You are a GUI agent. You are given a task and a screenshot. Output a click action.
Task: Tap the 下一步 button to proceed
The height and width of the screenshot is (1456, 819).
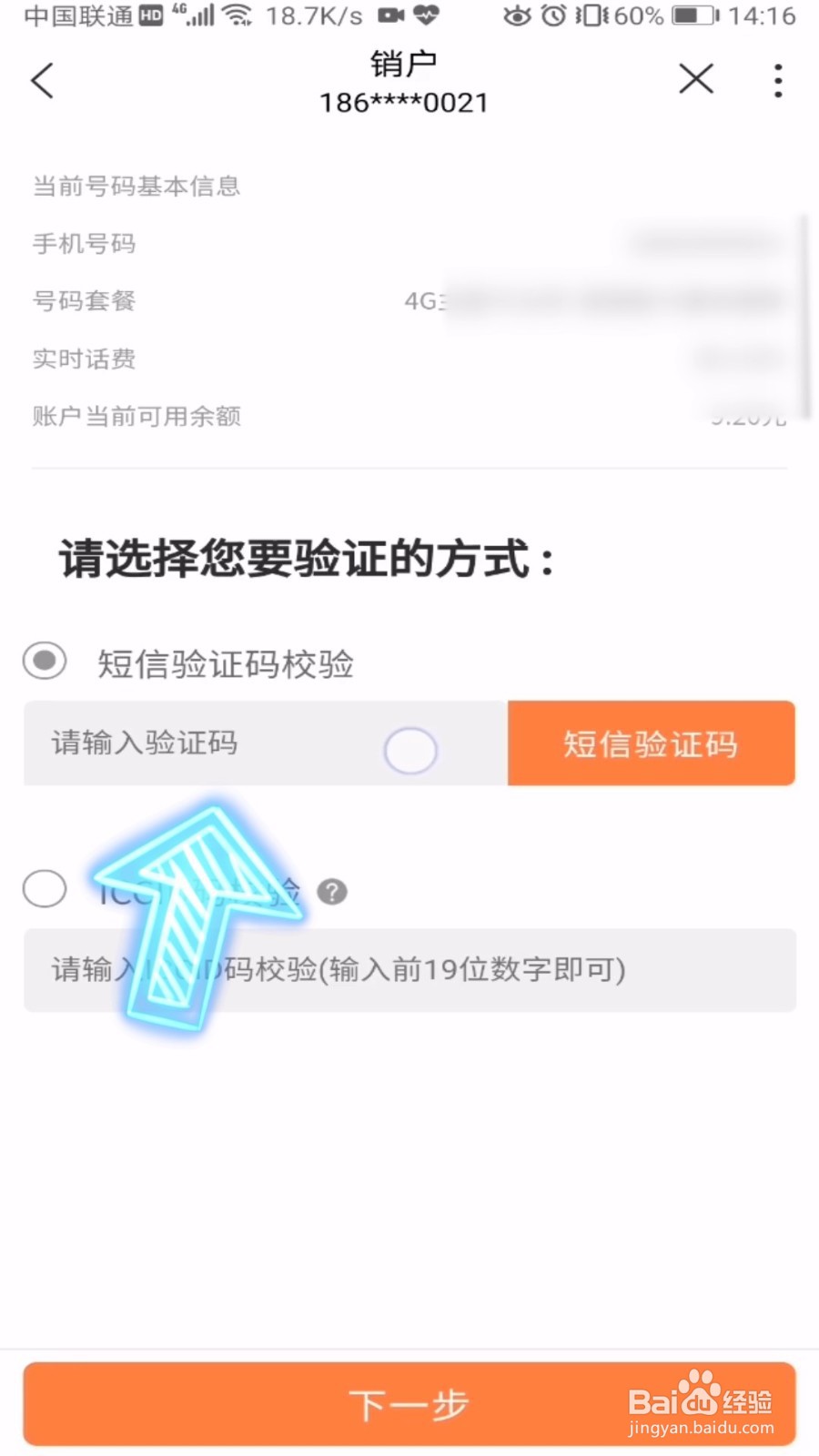point(409,1404)
